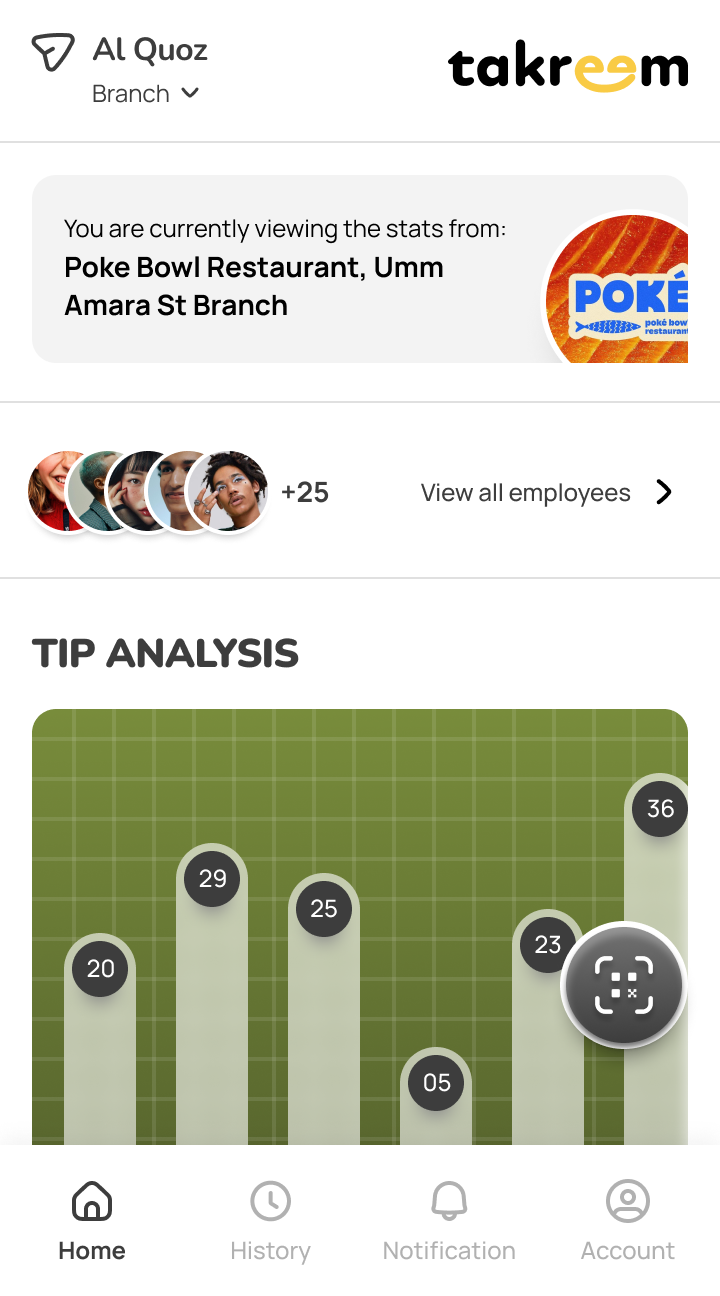Open the Notification tab
Viewport: 720px width, 1296px height.
click(x=449, y=1222)
